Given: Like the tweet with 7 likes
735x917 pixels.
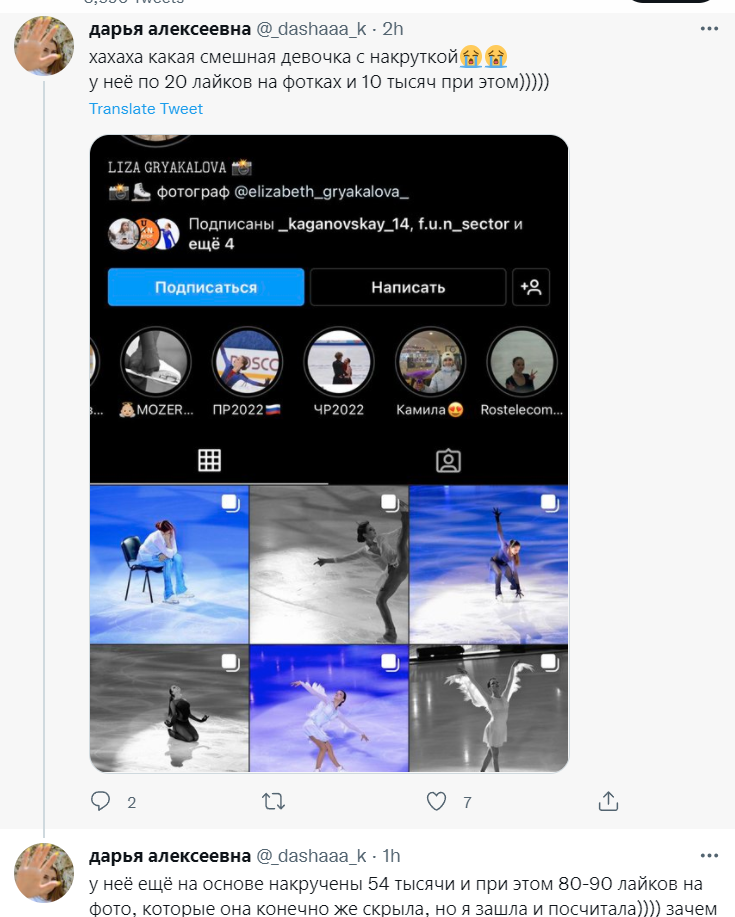Looking at the screenshot, I should coord(437,801).
